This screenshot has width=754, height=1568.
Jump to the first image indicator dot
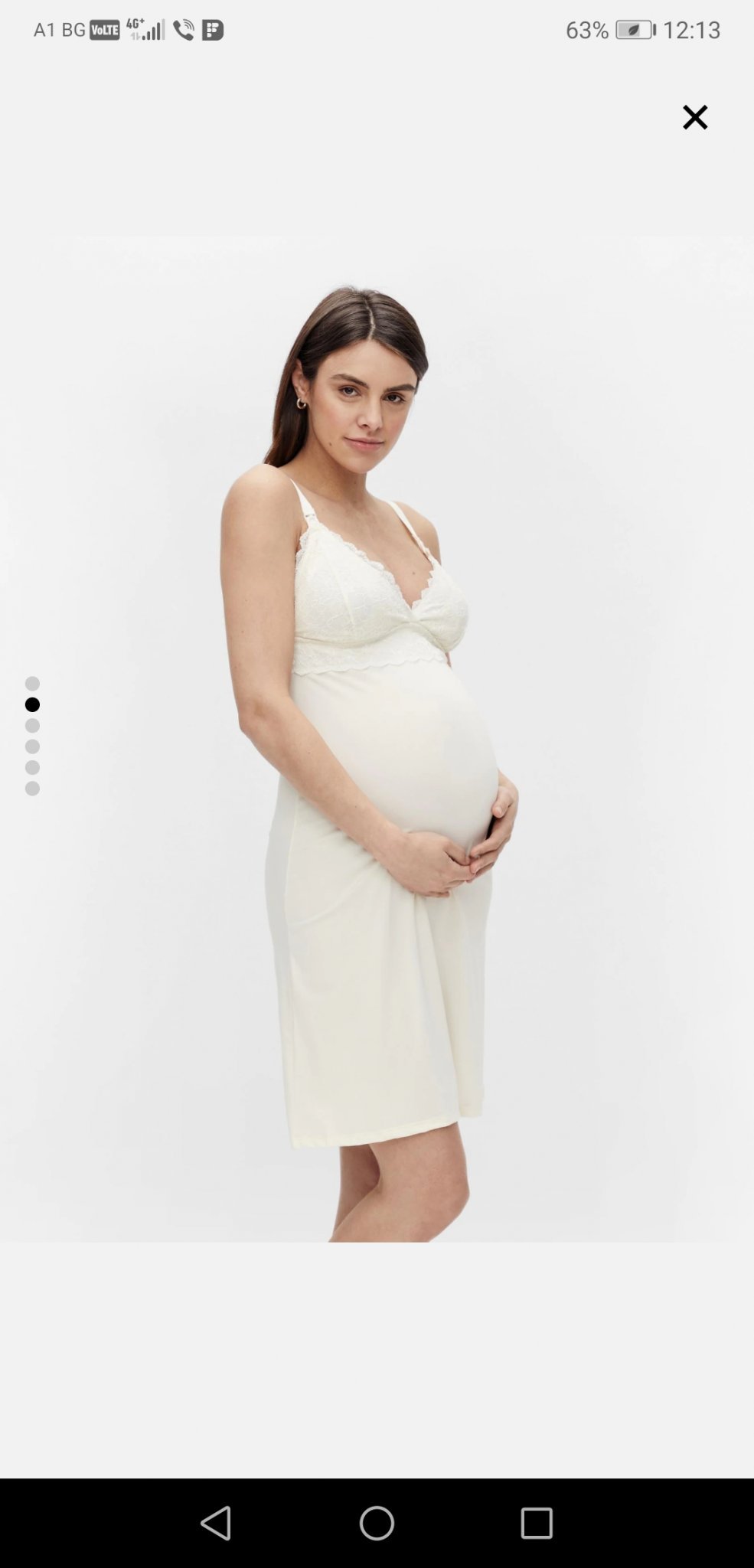coord(32,683)
